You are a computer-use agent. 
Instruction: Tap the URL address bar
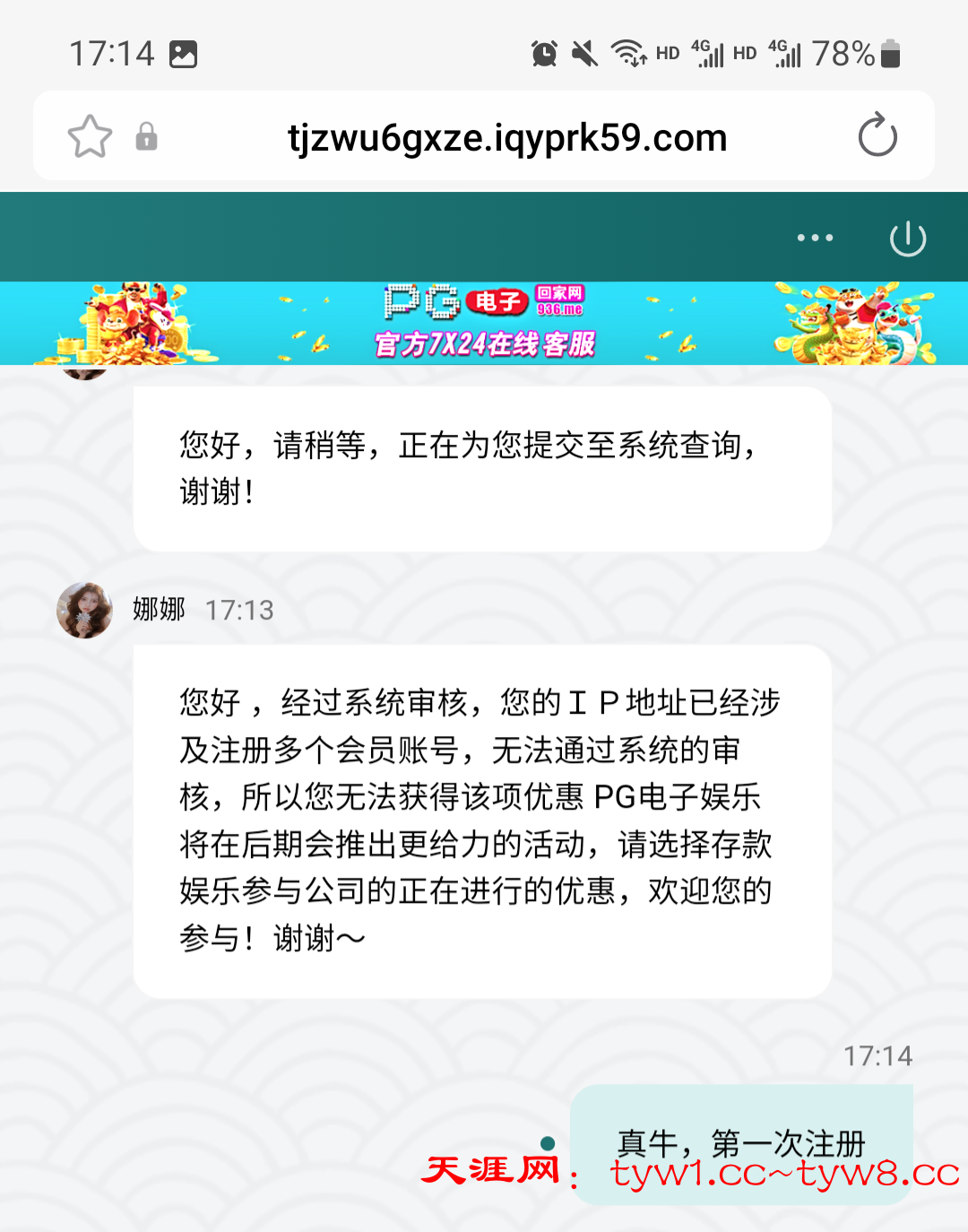point(506,138)
